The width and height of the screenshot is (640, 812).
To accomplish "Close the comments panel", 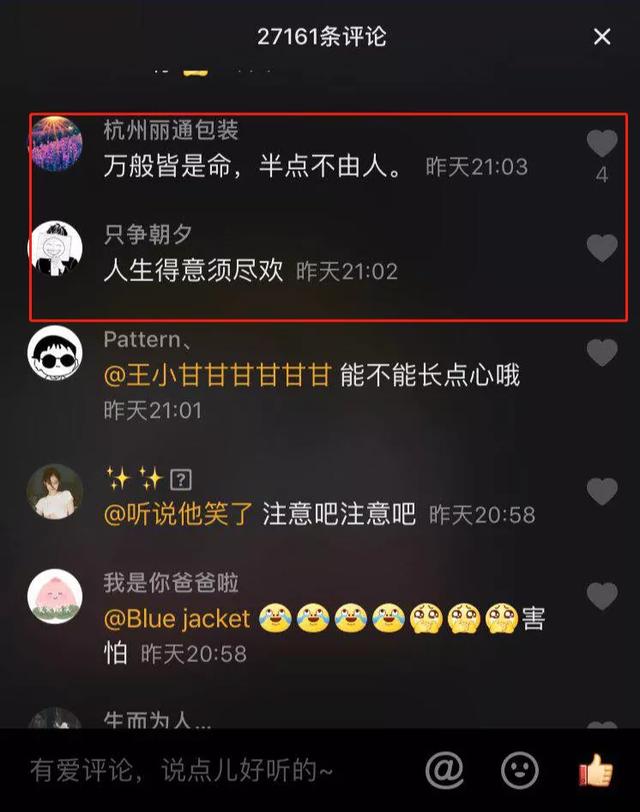I will 602,37.
